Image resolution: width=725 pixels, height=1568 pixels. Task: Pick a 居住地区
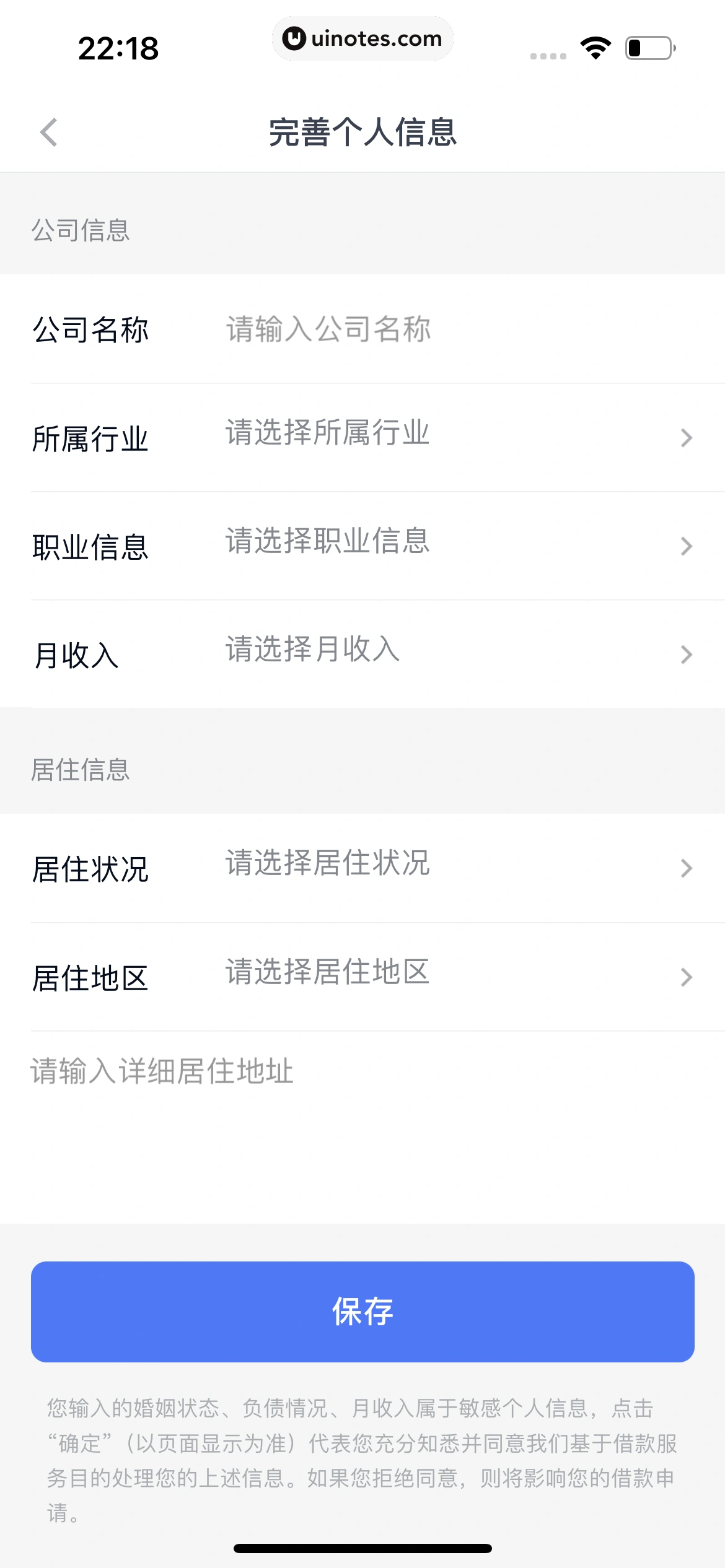tap(455, 975)
